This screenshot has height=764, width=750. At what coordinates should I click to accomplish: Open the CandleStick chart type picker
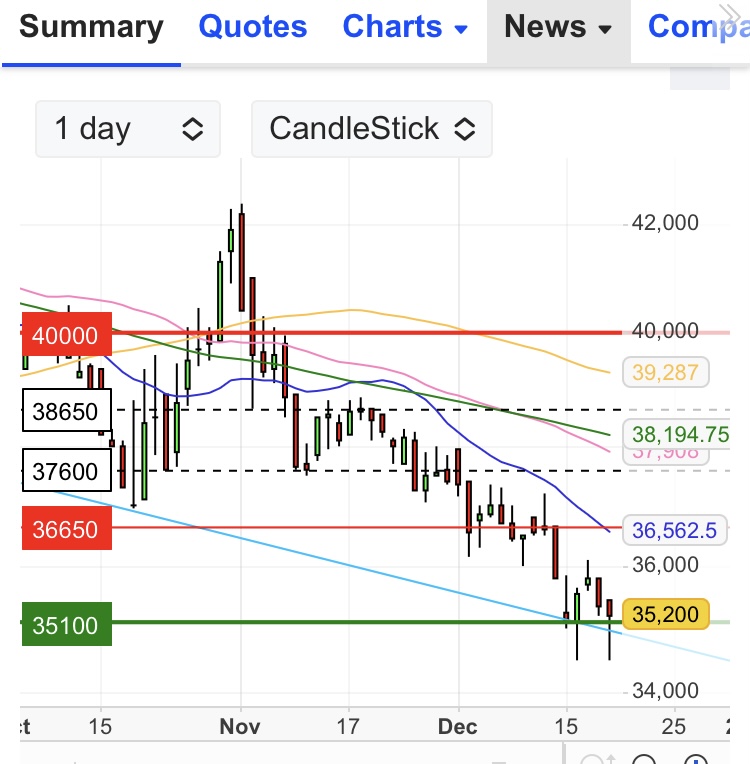point(371,129)
